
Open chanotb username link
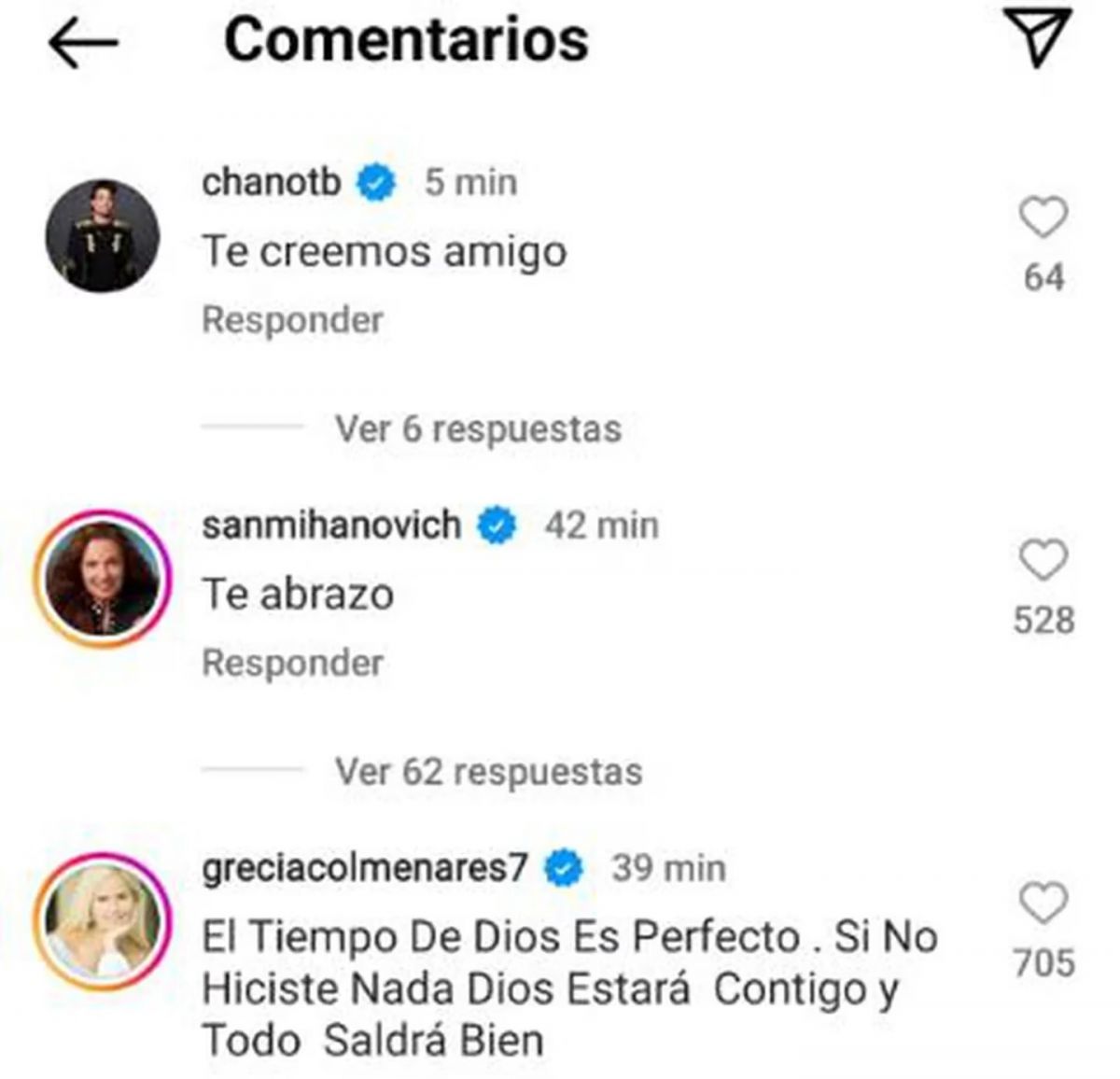click(x=272, y=181)
